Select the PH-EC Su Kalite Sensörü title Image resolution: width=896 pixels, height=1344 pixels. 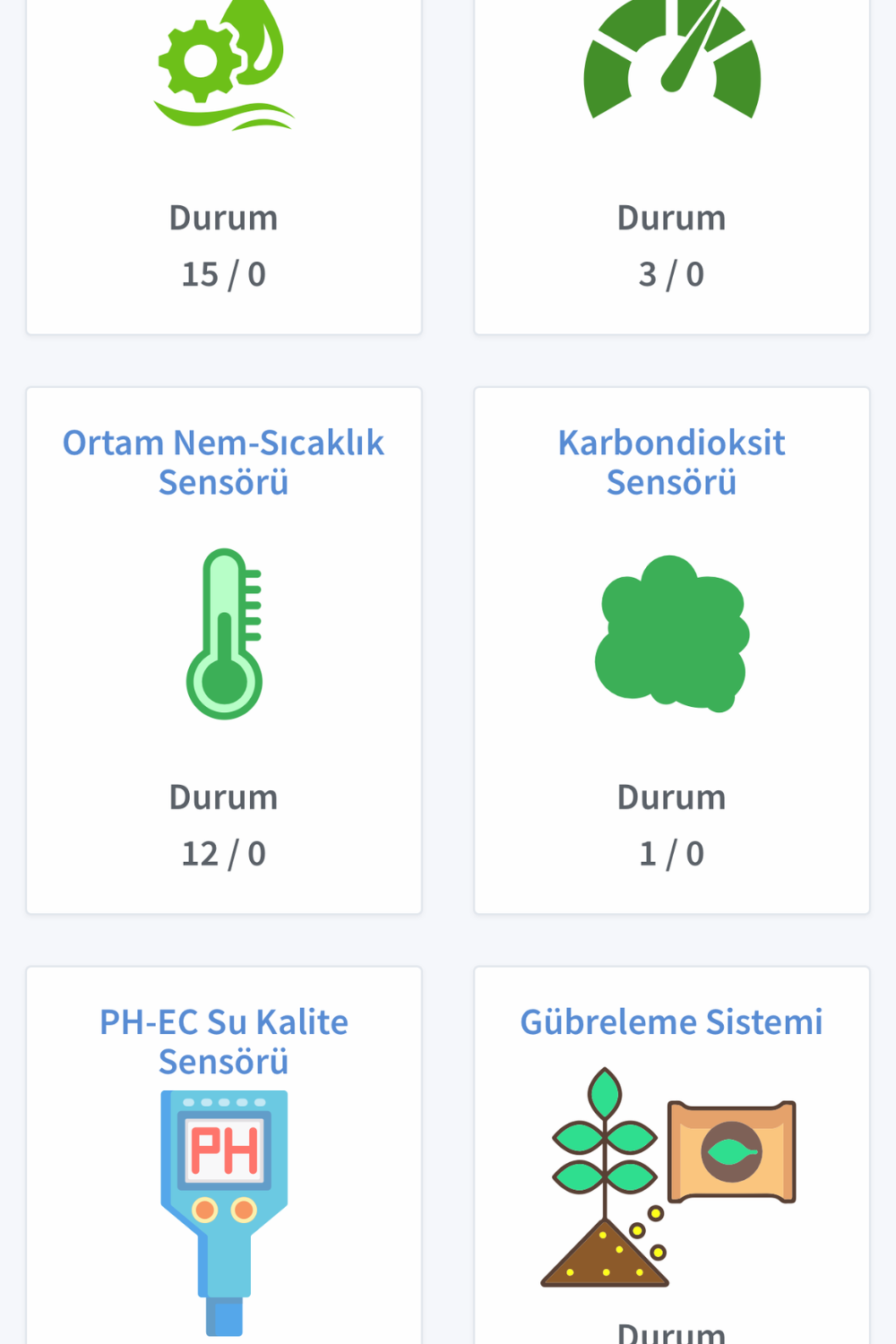[x=223, y=1041]
